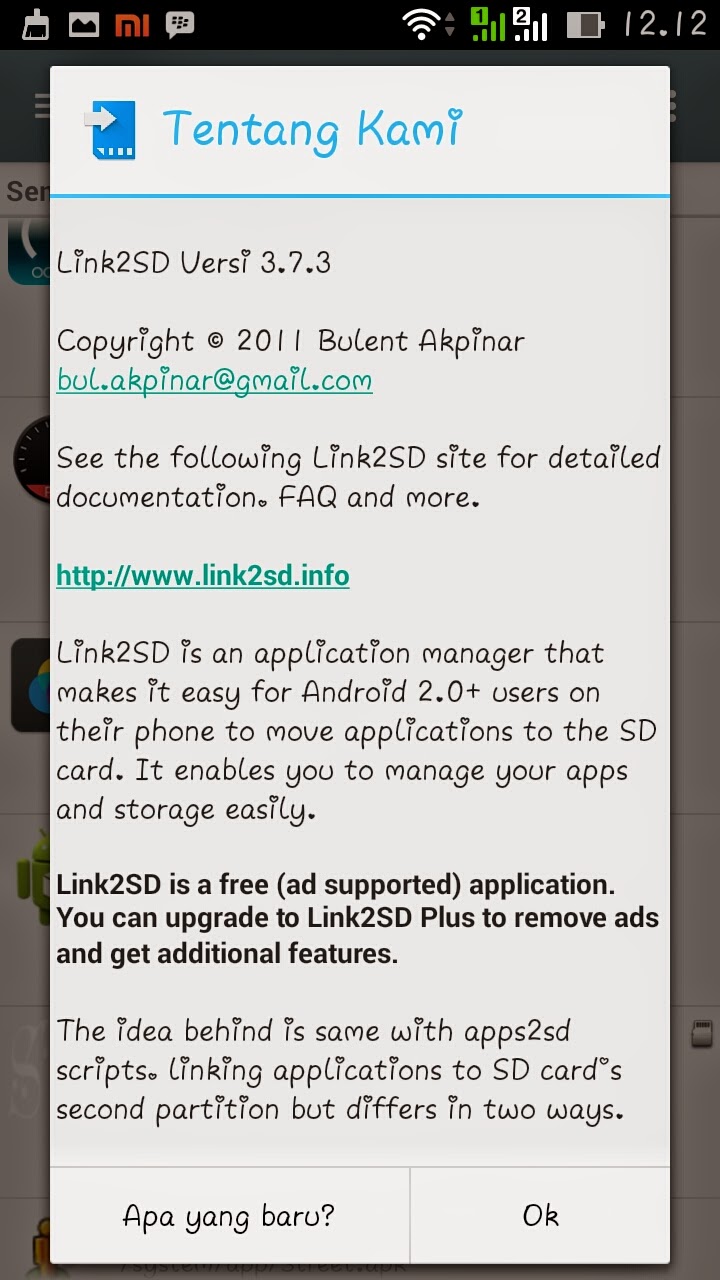Tap the bul.akpinar@gmail.com email link
The height and width of the screenshot is (1280, 720).
point(214,380)
